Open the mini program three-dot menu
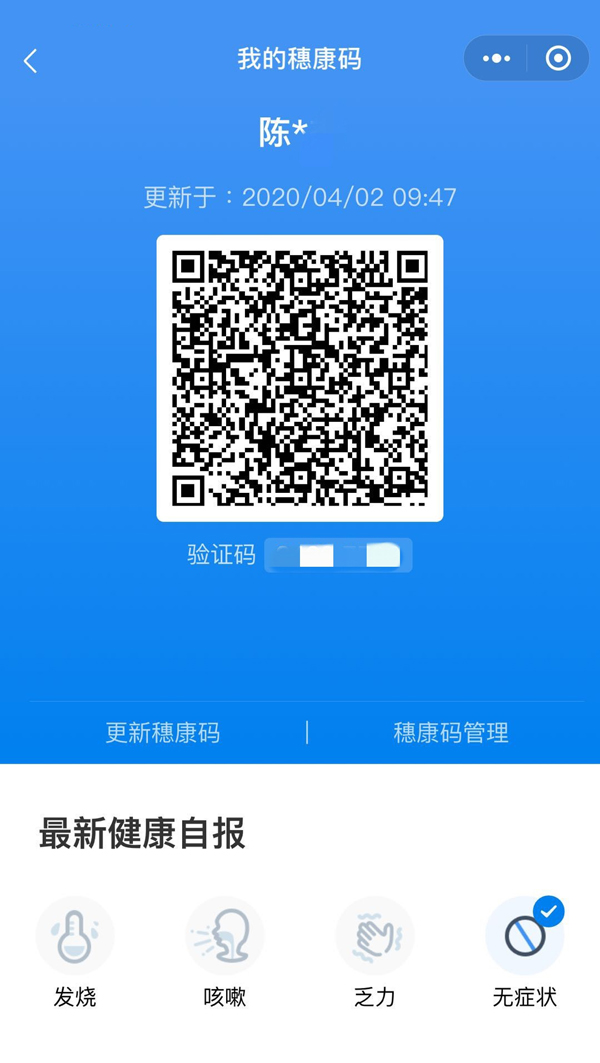Viewport: 600px width, 1063px height. (496, 59)
